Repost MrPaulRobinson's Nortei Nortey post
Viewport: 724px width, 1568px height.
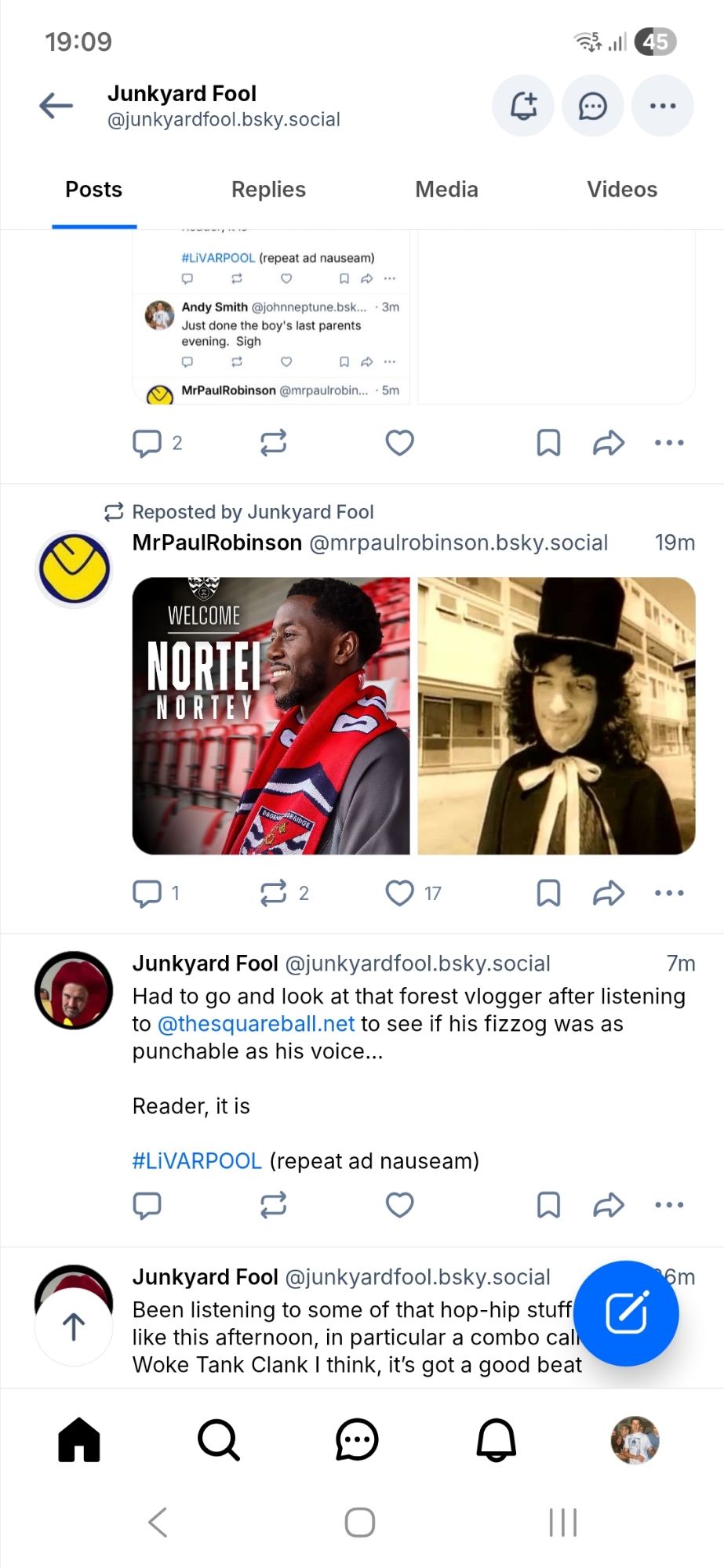click(273, 893)
